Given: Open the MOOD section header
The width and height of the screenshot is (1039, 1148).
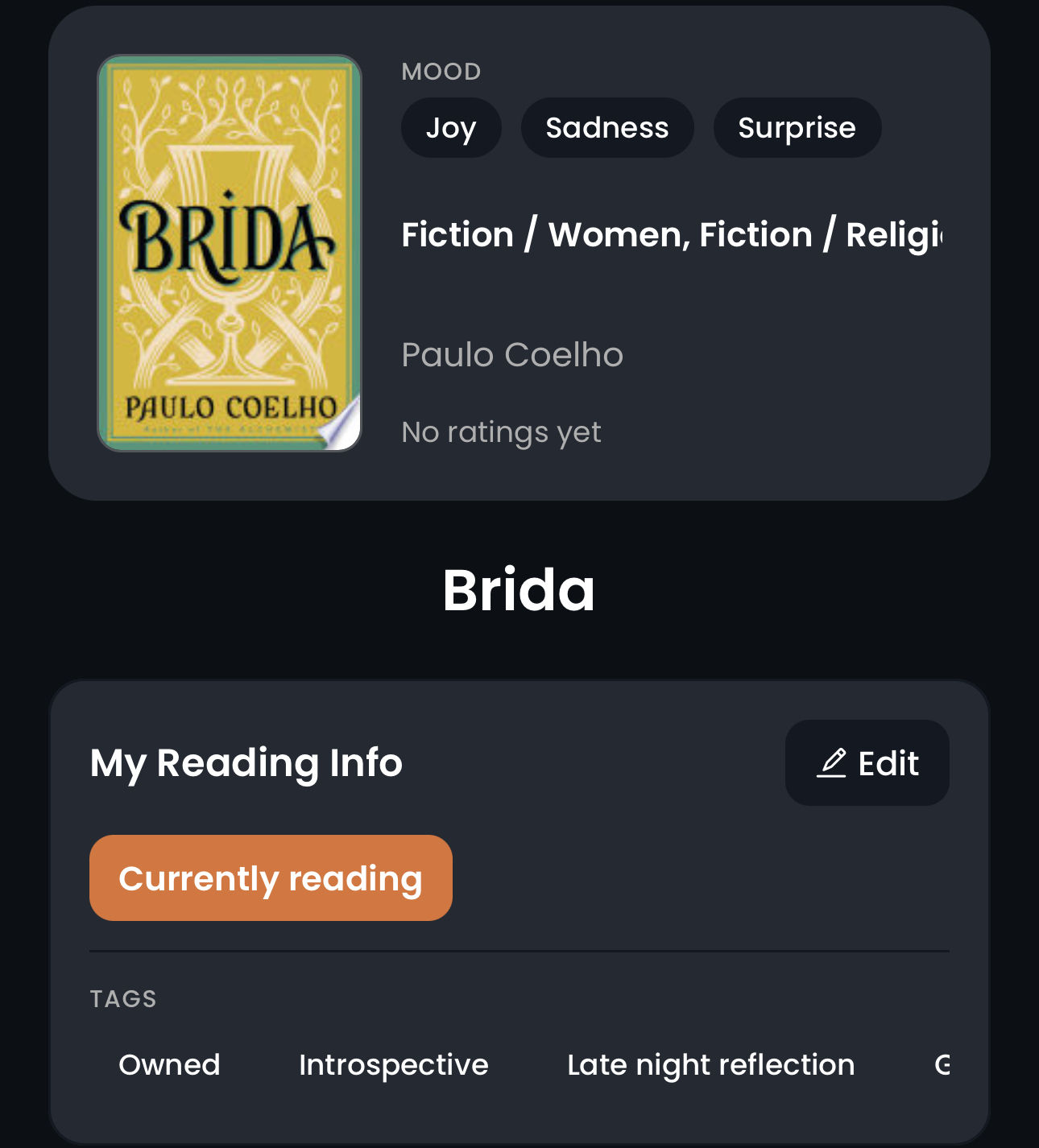Looking at the screenshot, I should point(441,70).
